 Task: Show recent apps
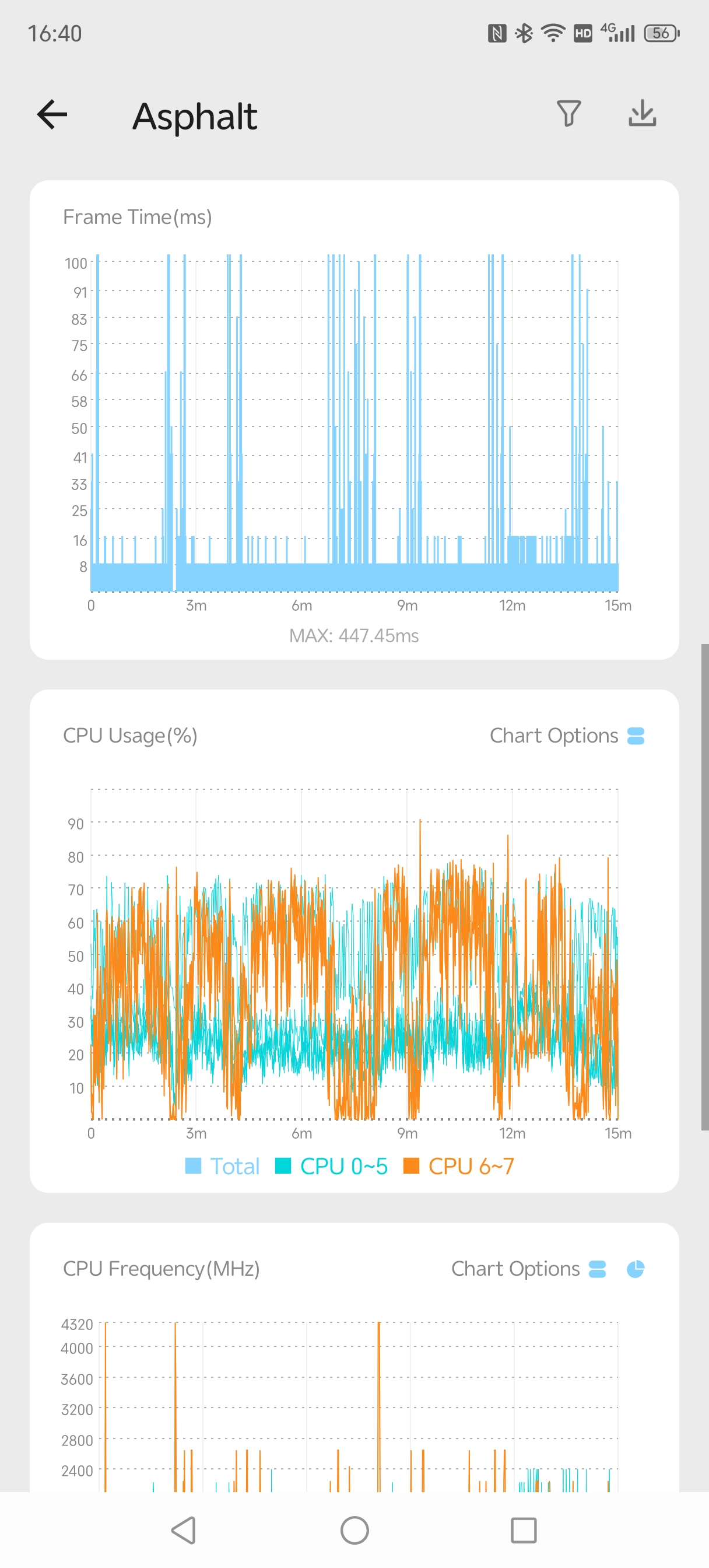pos(524,1529)
